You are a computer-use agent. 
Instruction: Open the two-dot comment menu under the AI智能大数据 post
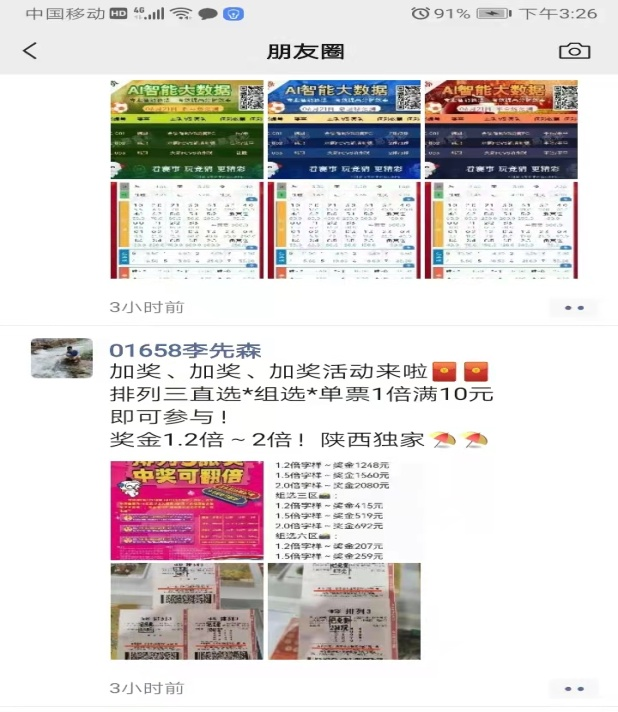[574, 308]
